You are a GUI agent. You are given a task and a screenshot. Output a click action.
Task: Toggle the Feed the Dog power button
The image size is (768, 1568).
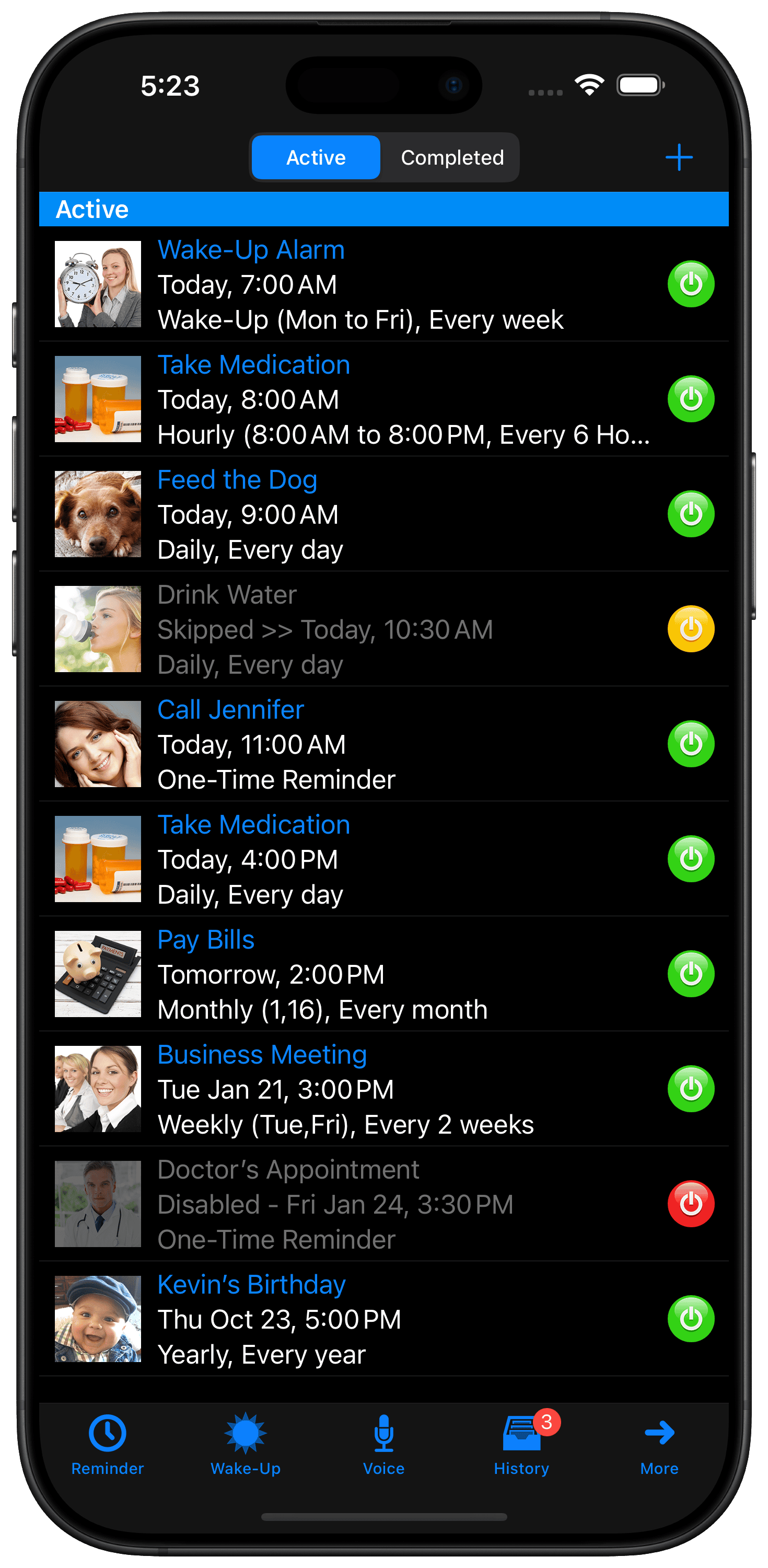[x=691, y=514]
